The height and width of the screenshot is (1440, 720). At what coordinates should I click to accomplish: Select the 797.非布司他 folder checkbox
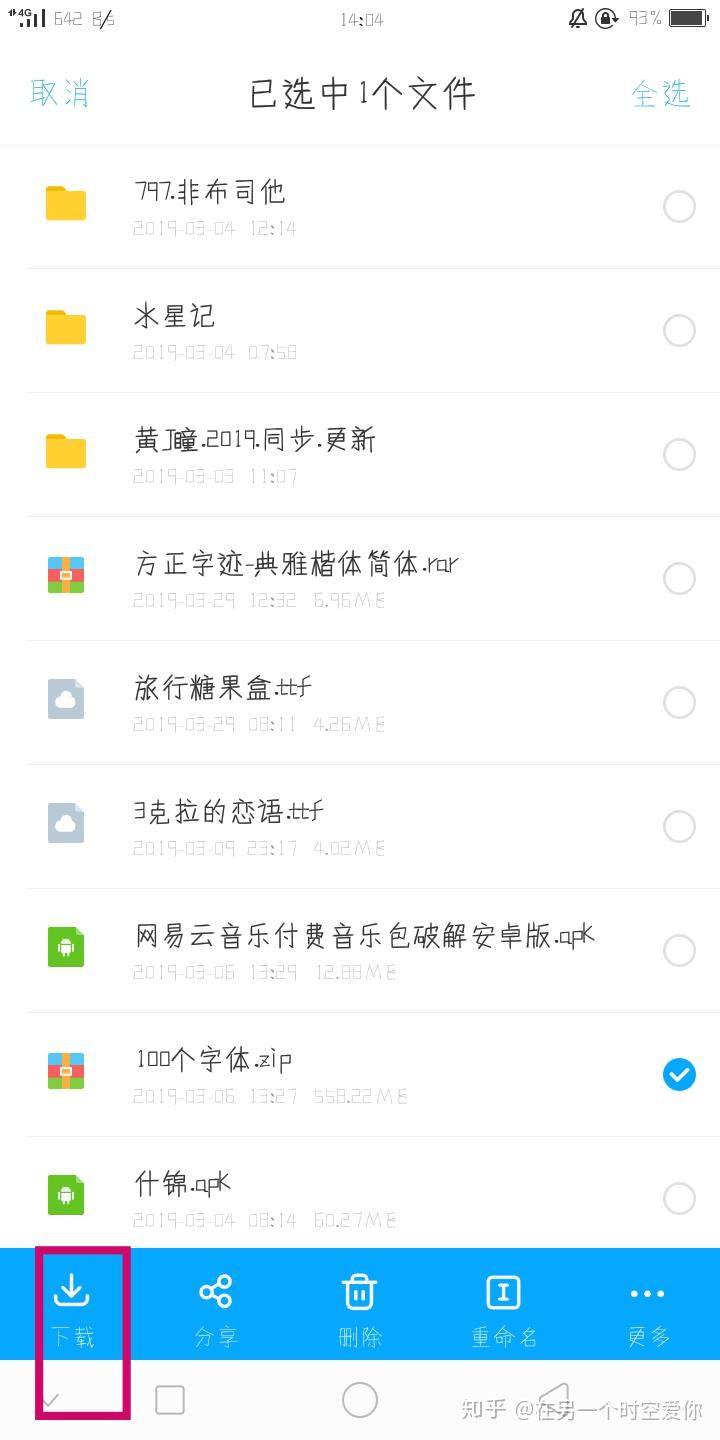[679, 207]
